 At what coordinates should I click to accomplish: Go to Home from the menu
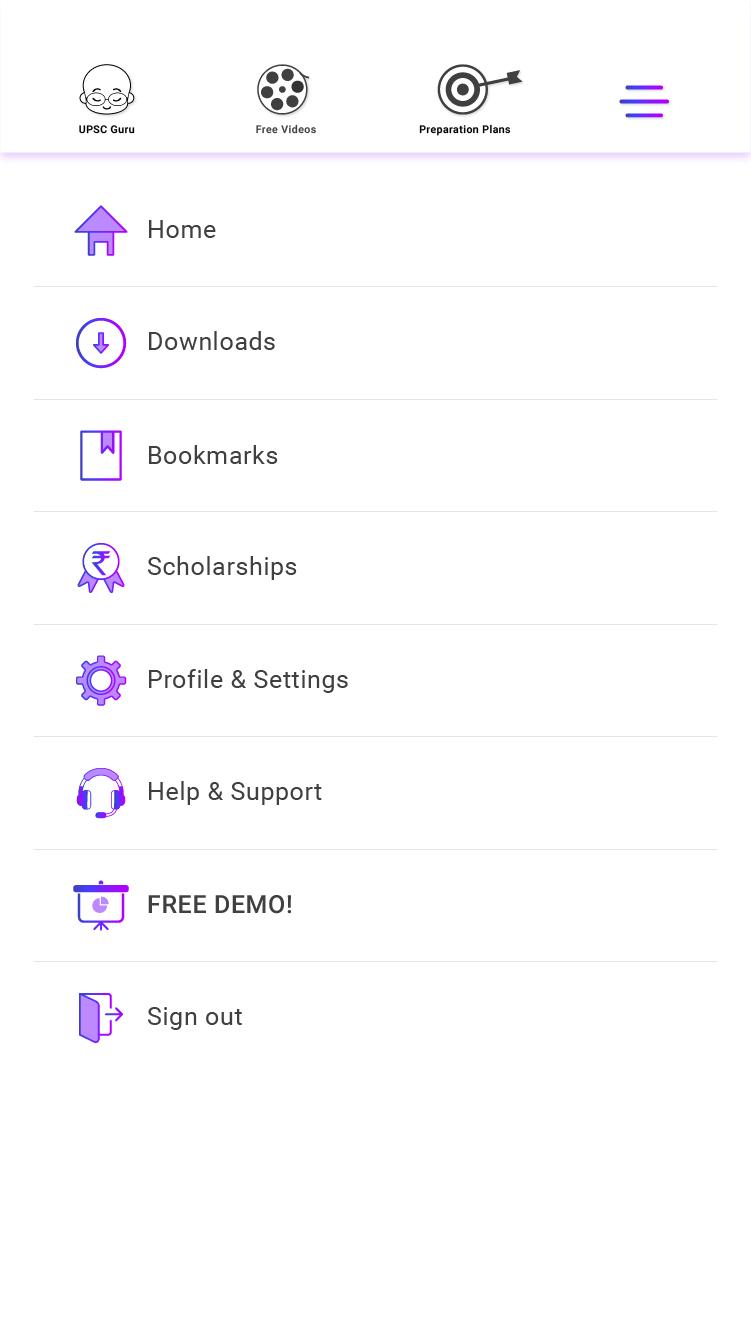[181, 230]
